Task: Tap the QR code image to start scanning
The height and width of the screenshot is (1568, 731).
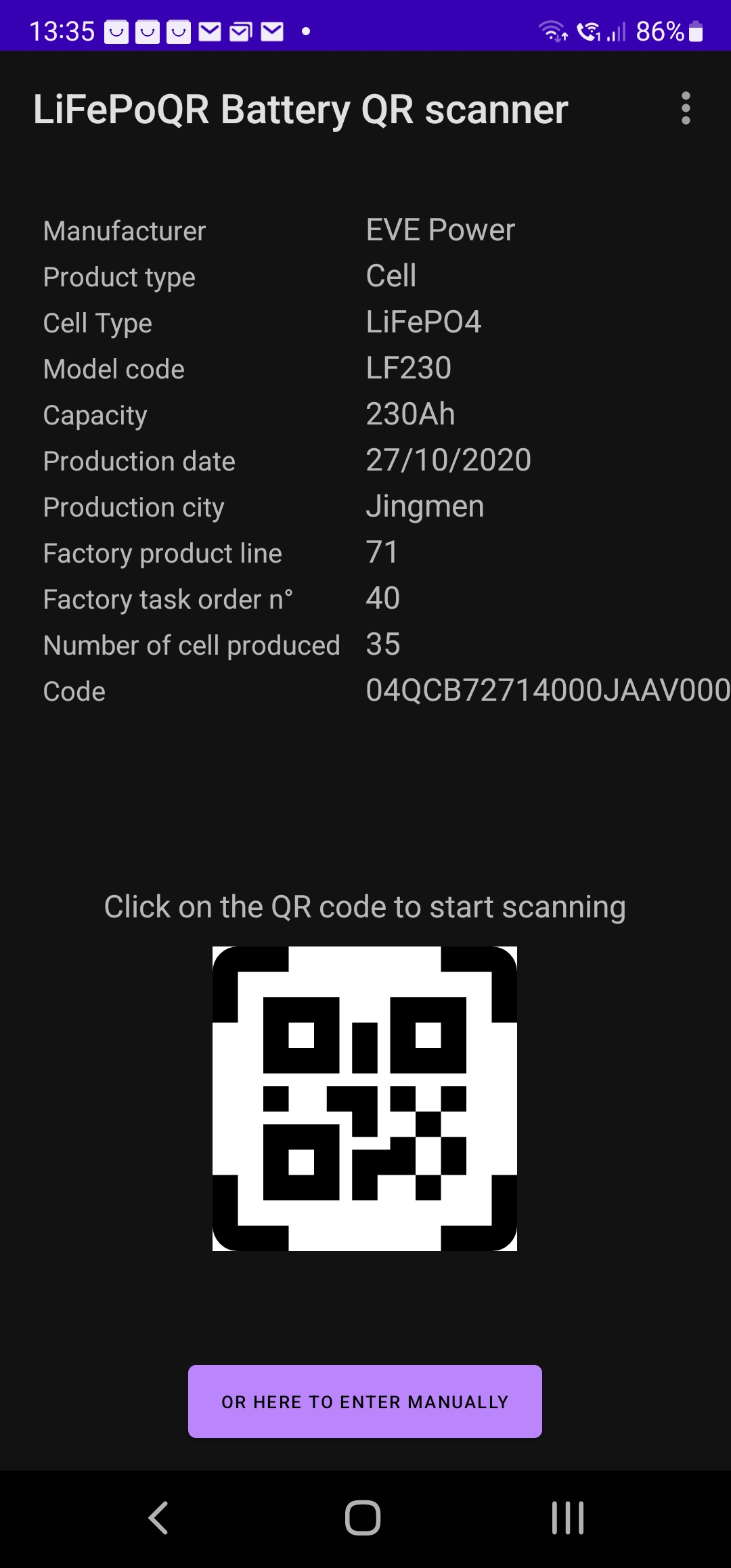Action: tap(365, 1098)
